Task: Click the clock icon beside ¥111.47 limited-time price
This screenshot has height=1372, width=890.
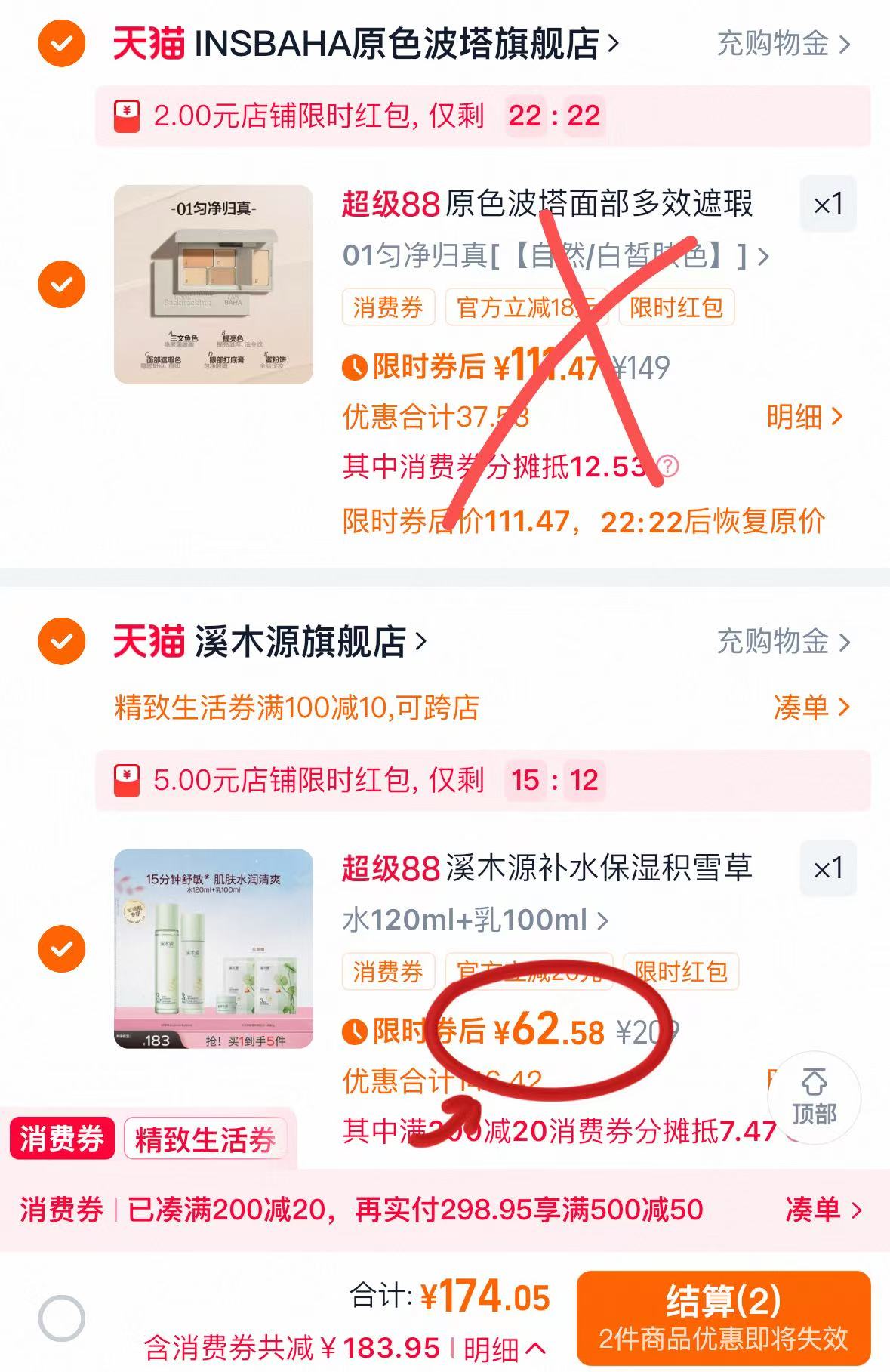Action: (x=355, y=368)
